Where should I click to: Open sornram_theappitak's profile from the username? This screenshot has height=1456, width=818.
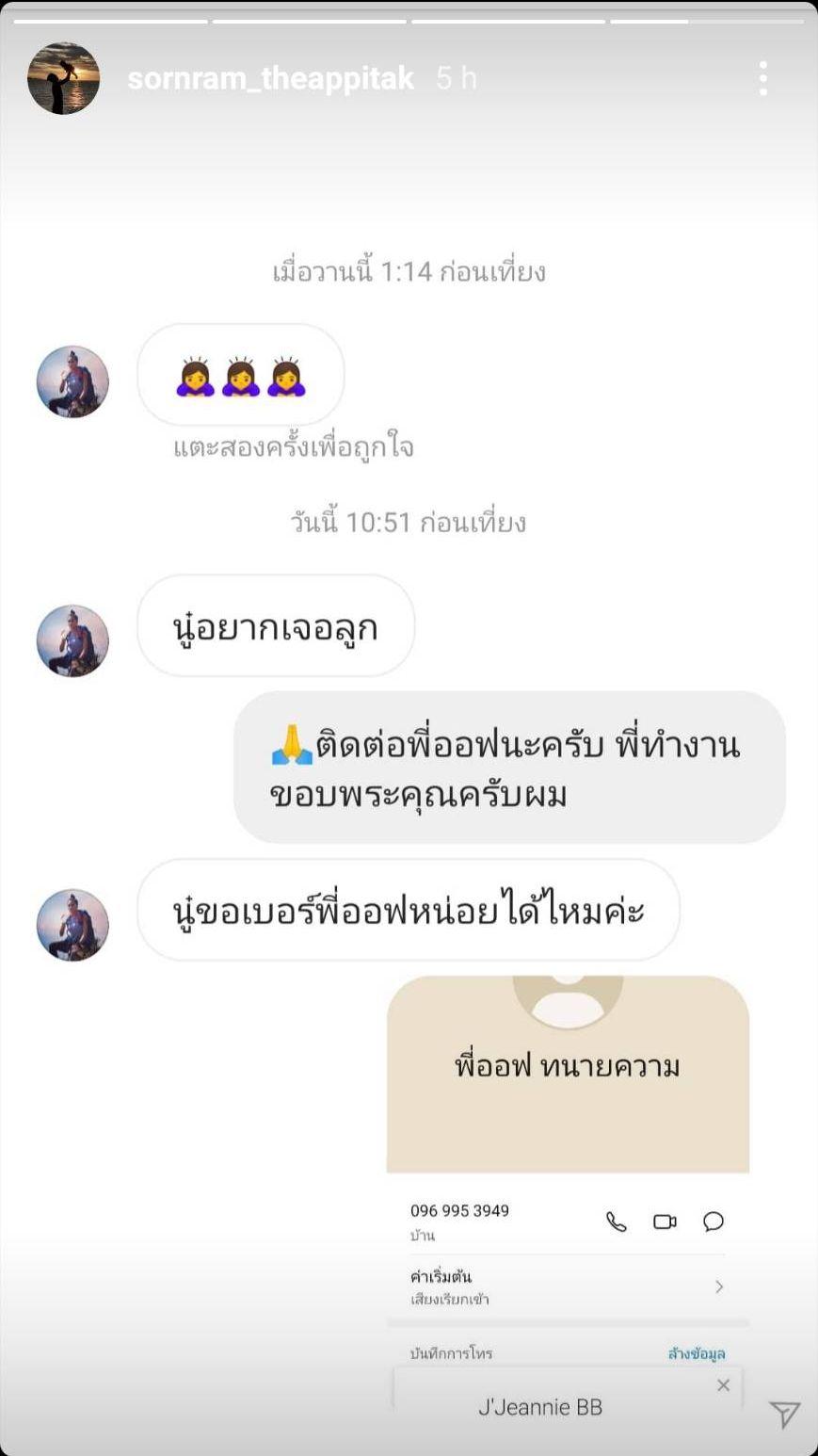click(x=271, y=78)
